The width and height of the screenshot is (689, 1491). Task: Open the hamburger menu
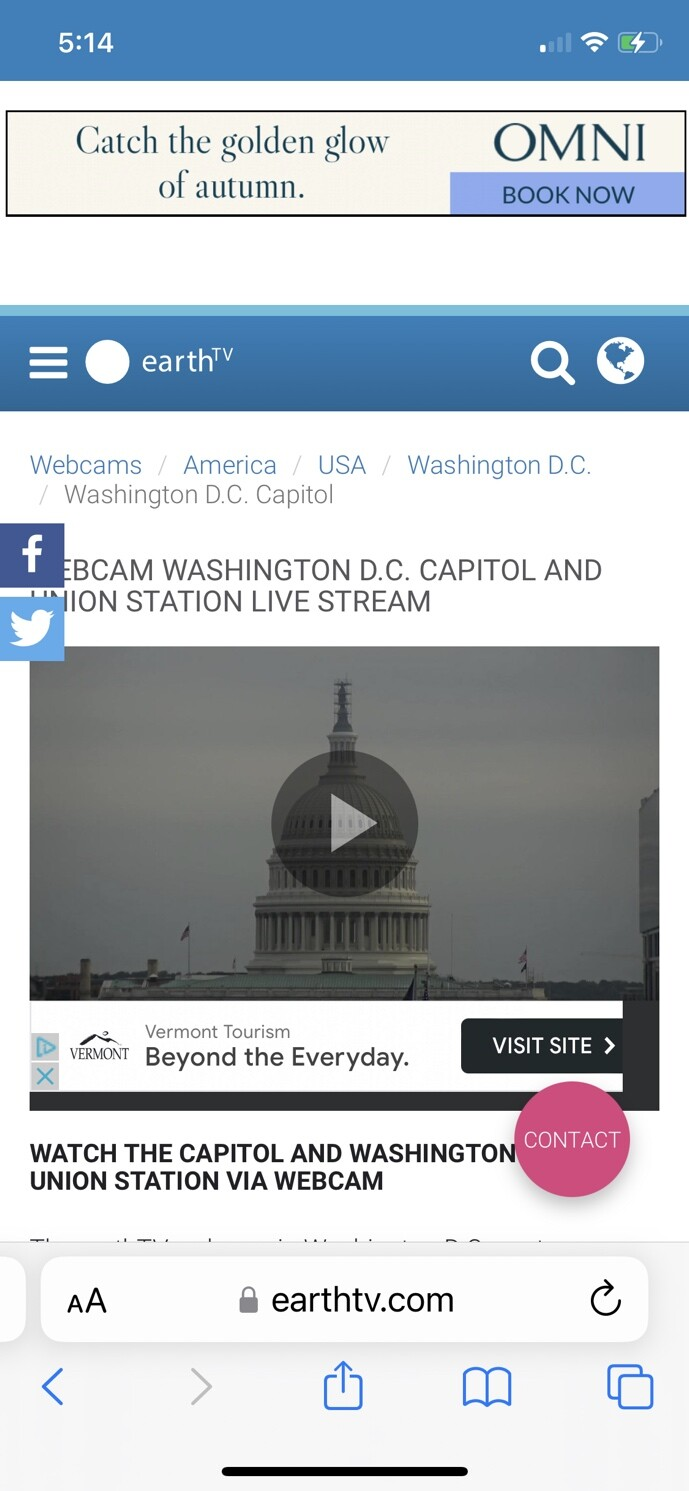48,362
